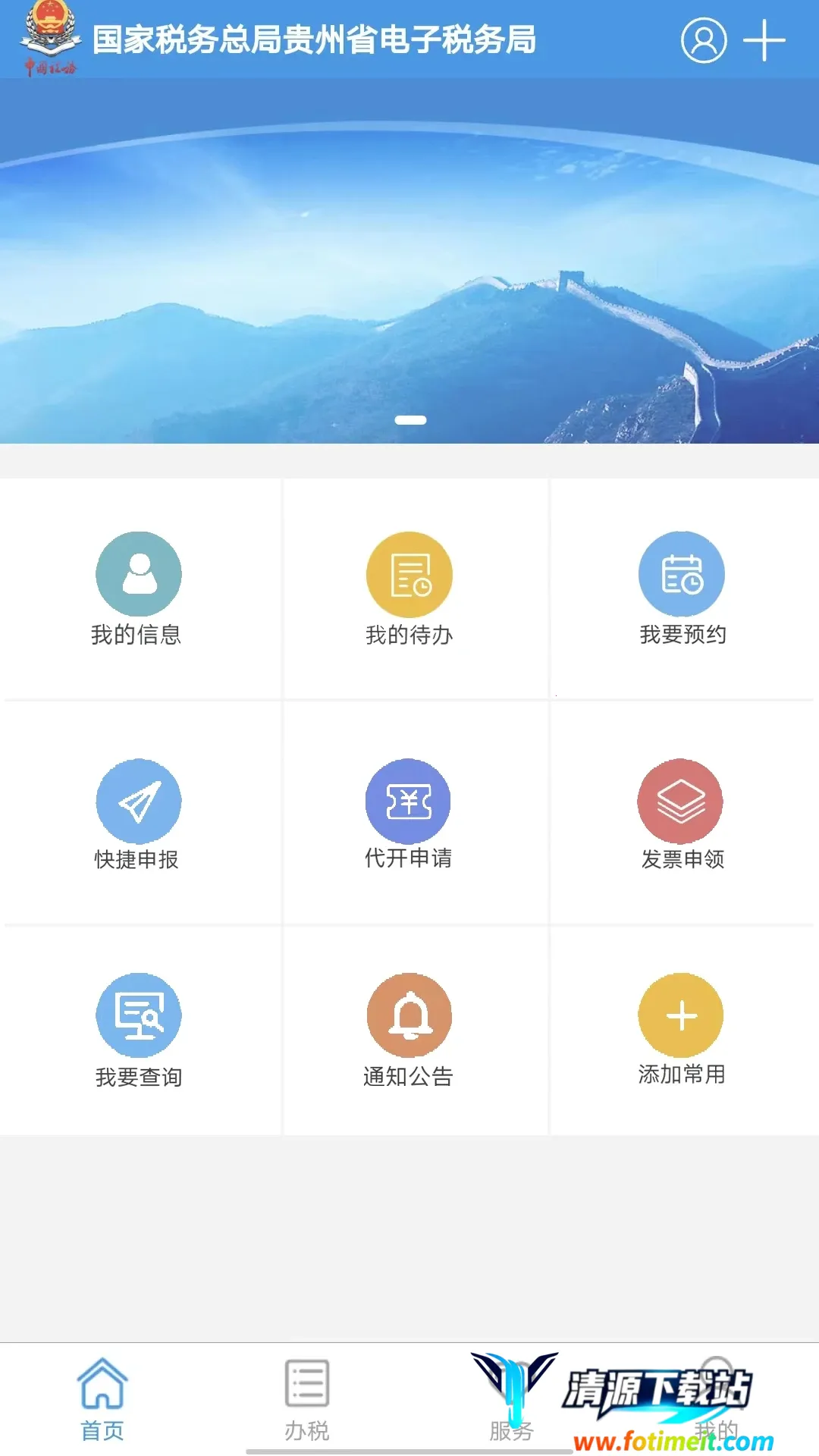
Task: Open 我的信息 (My Info)
Action: pos(138,588)
